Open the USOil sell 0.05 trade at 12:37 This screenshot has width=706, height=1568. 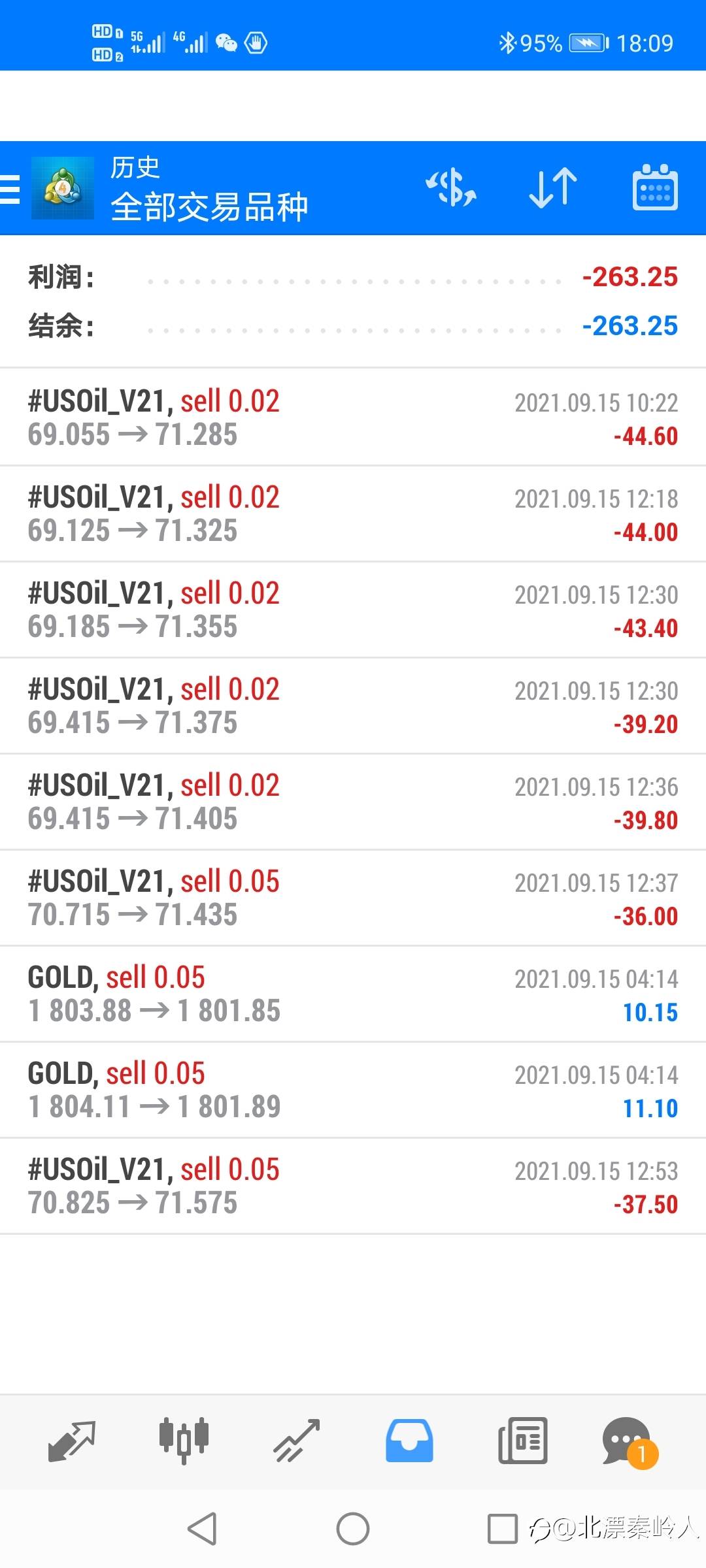353,898
